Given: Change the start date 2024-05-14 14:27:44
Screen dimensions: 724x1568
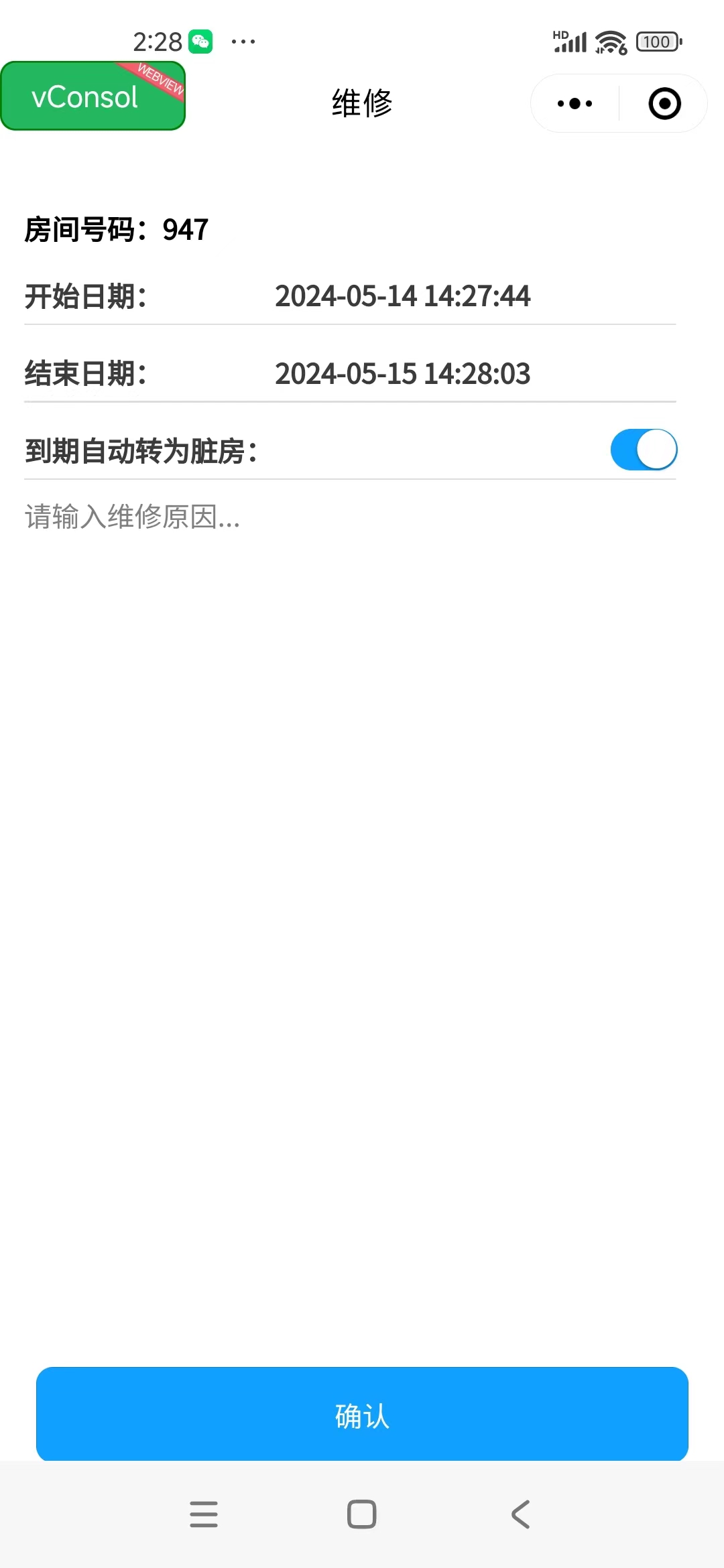Looking at the screenshot, I should point(402,296).
